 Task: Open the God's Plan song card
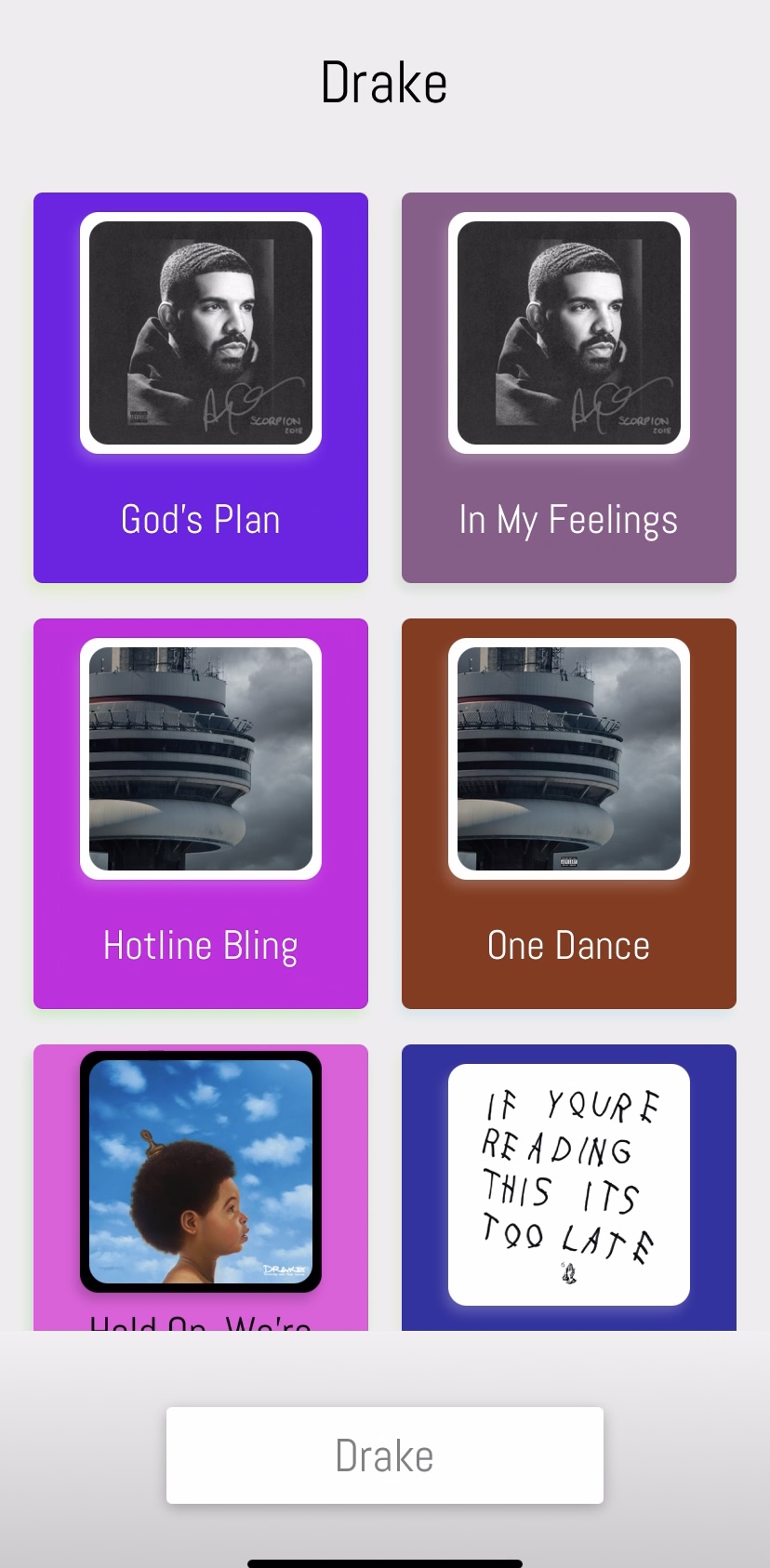200,387
